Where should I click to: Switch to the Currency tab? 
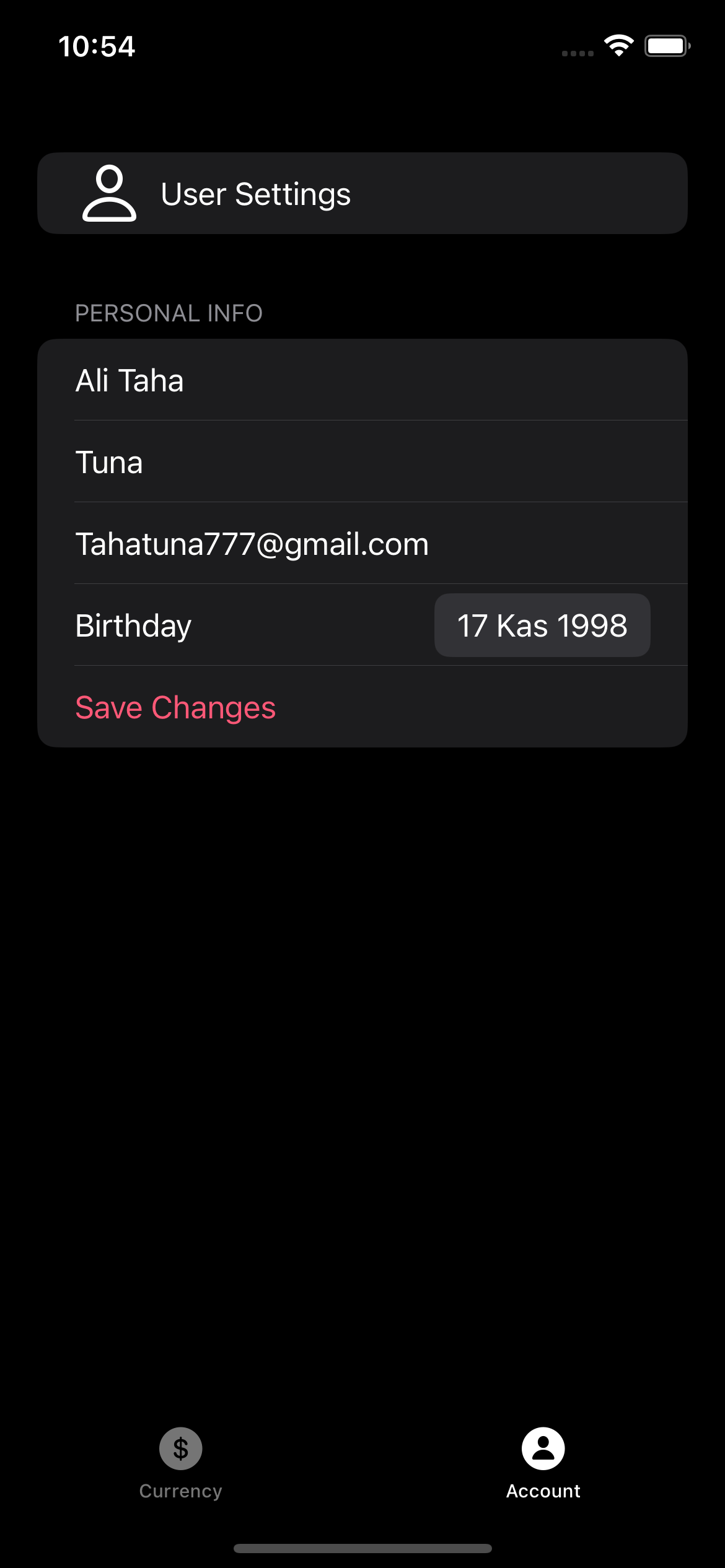pyautogui.click(x=181, y=1464)
